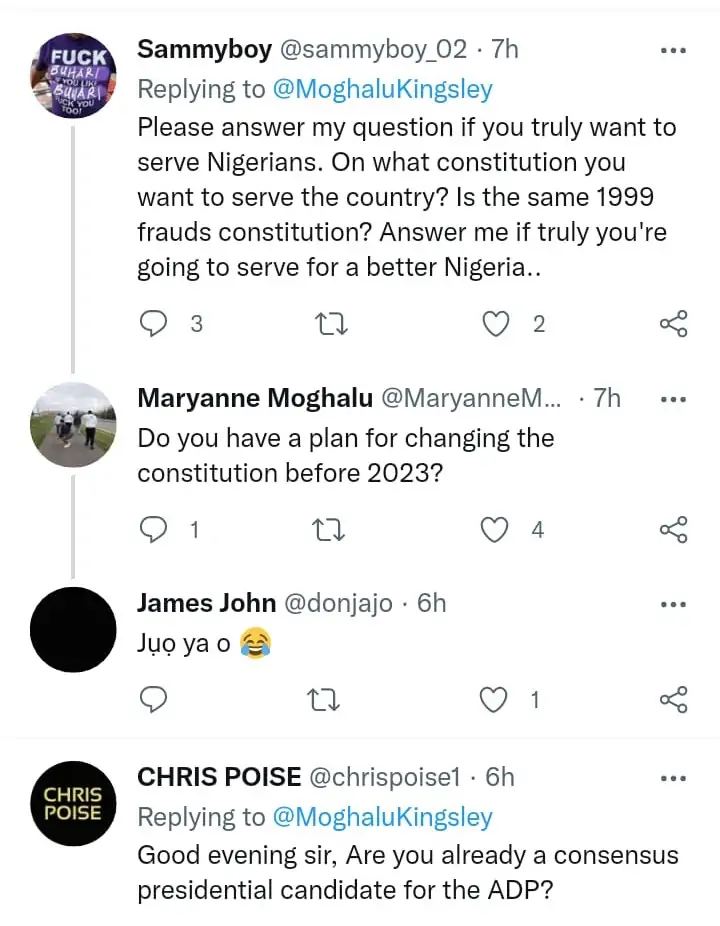Share James John's tweet
720x926 pixels.
674,700
